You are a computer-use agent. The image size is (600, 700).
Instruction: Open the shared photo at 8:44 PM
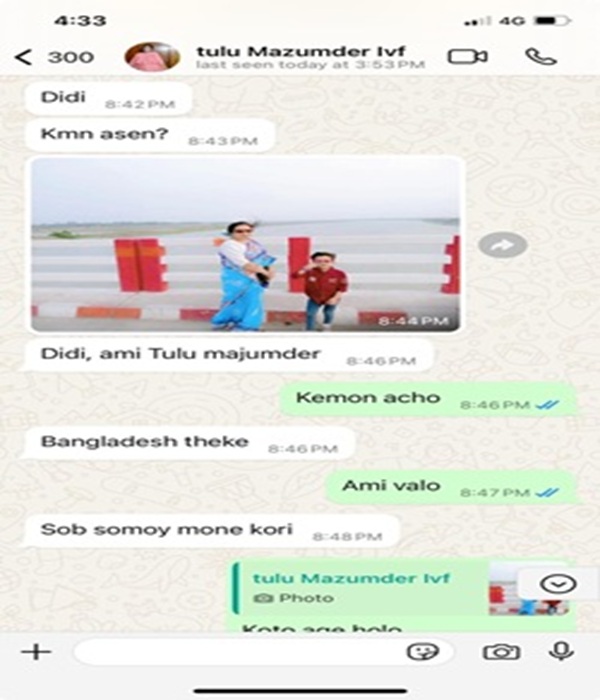pyautogui.click(x=246, y=244)
